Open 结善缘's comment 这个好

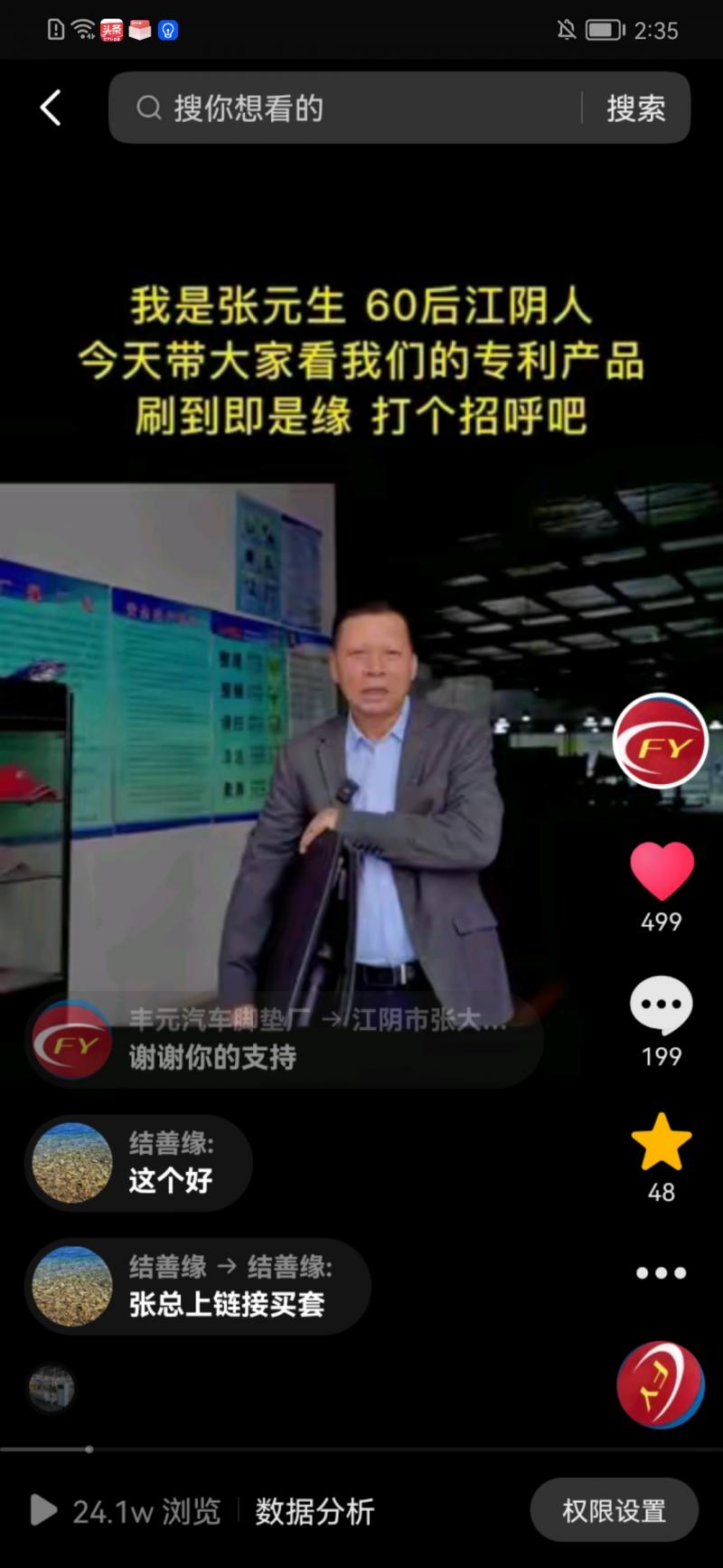pos(139,1163)
